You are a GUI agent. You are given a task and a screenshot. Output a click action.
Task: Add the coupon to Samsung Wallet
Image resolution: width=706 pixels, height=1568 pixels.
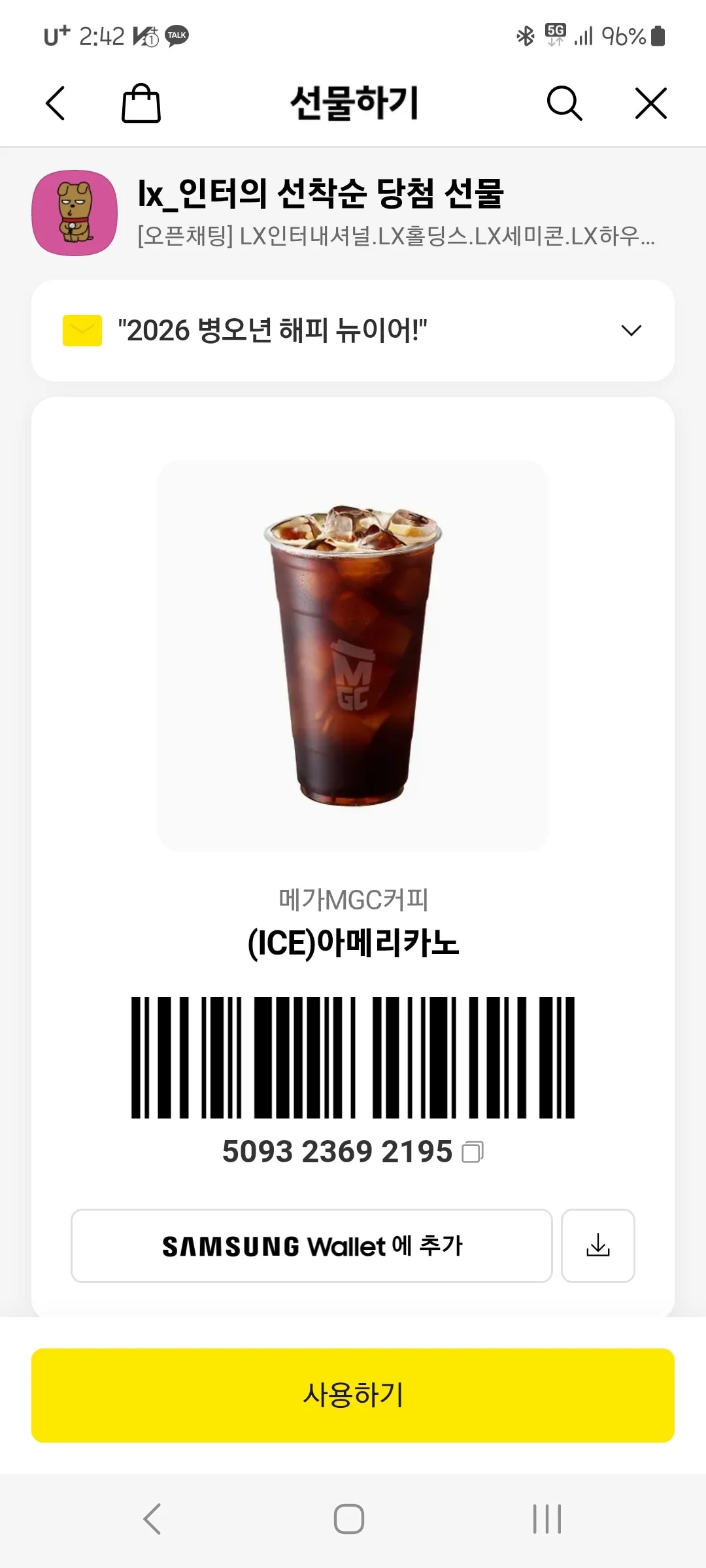coord(312,1246)
